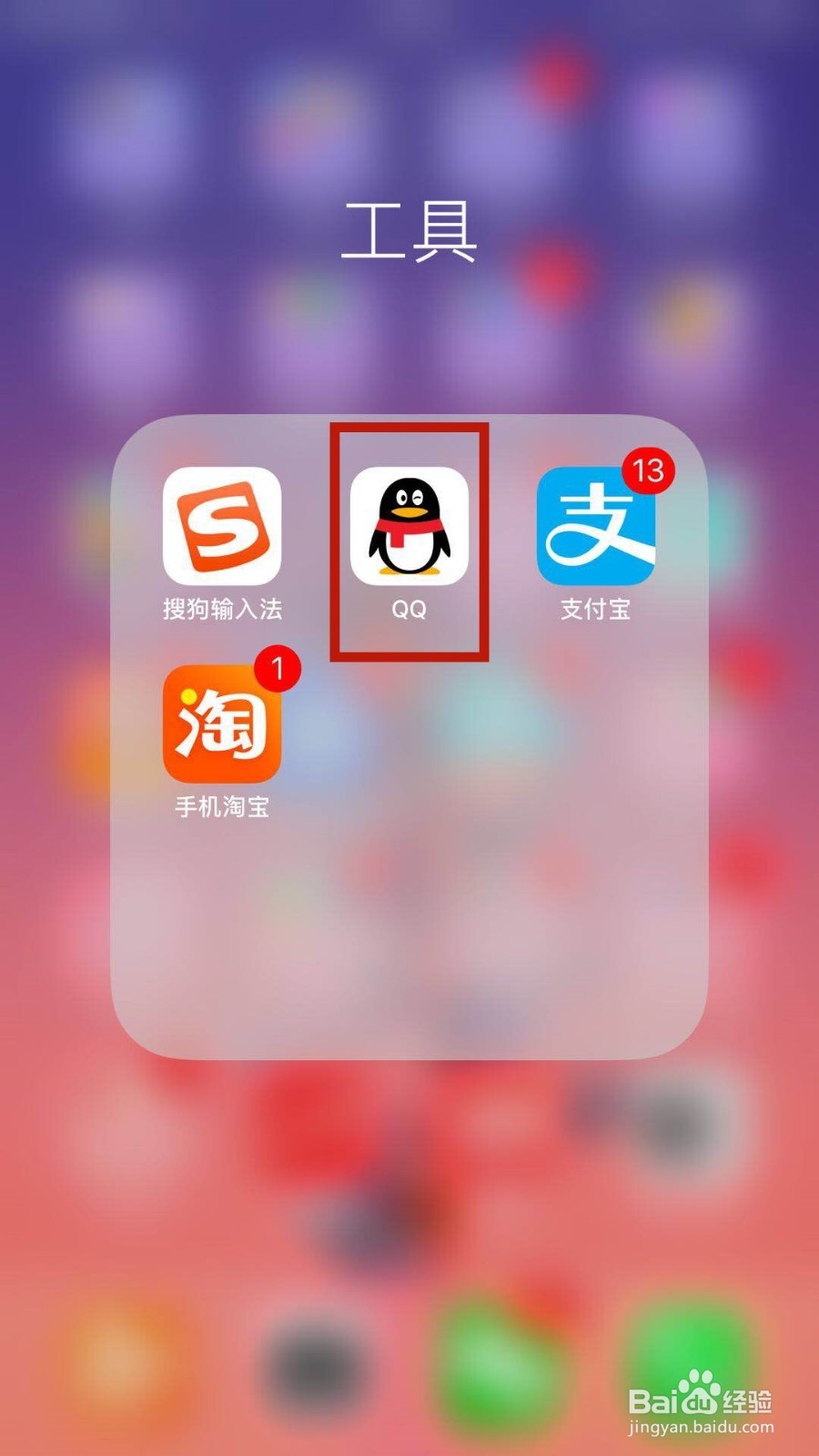Tap the Alipay notification badge showing 13
The height and width of the screenshot is (1456, 819).
[648, 471]
